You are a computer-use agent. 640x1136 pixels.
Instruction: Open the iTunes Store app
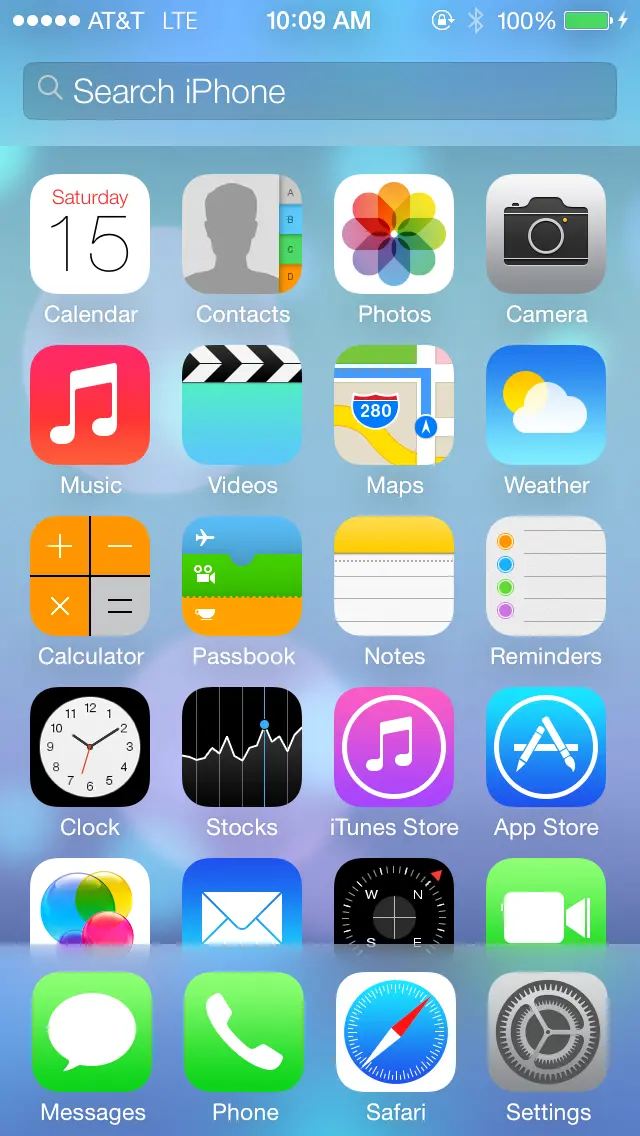click(394, 747)
